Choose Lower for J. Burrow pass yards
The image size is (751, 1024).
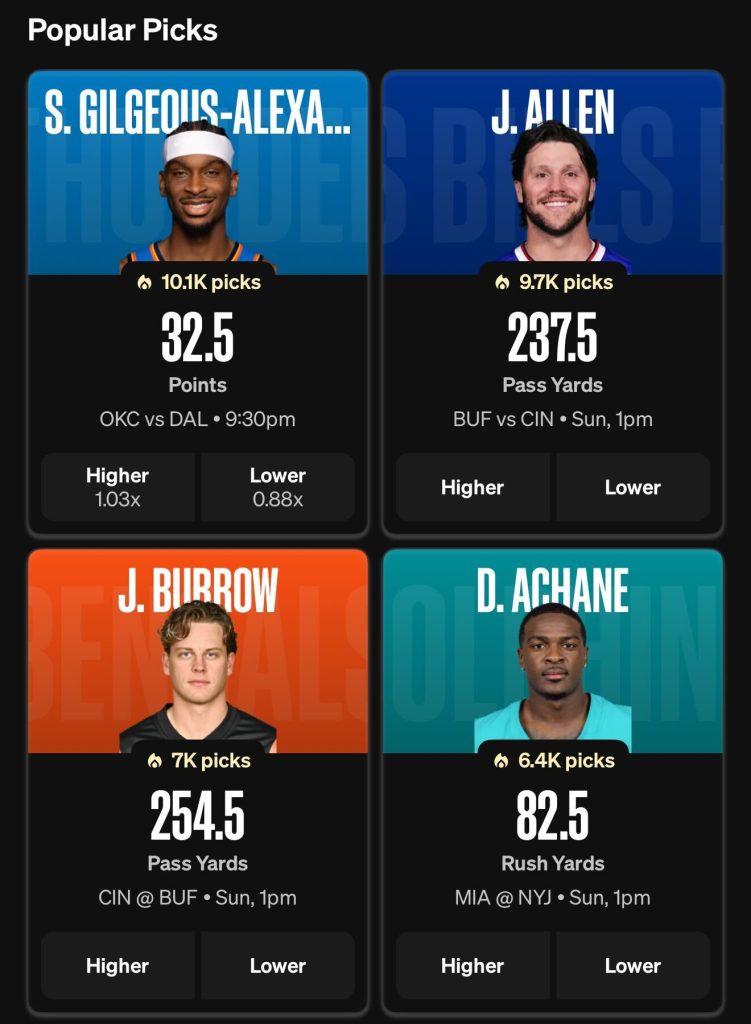pyautogui.click(x=277, y=965)
